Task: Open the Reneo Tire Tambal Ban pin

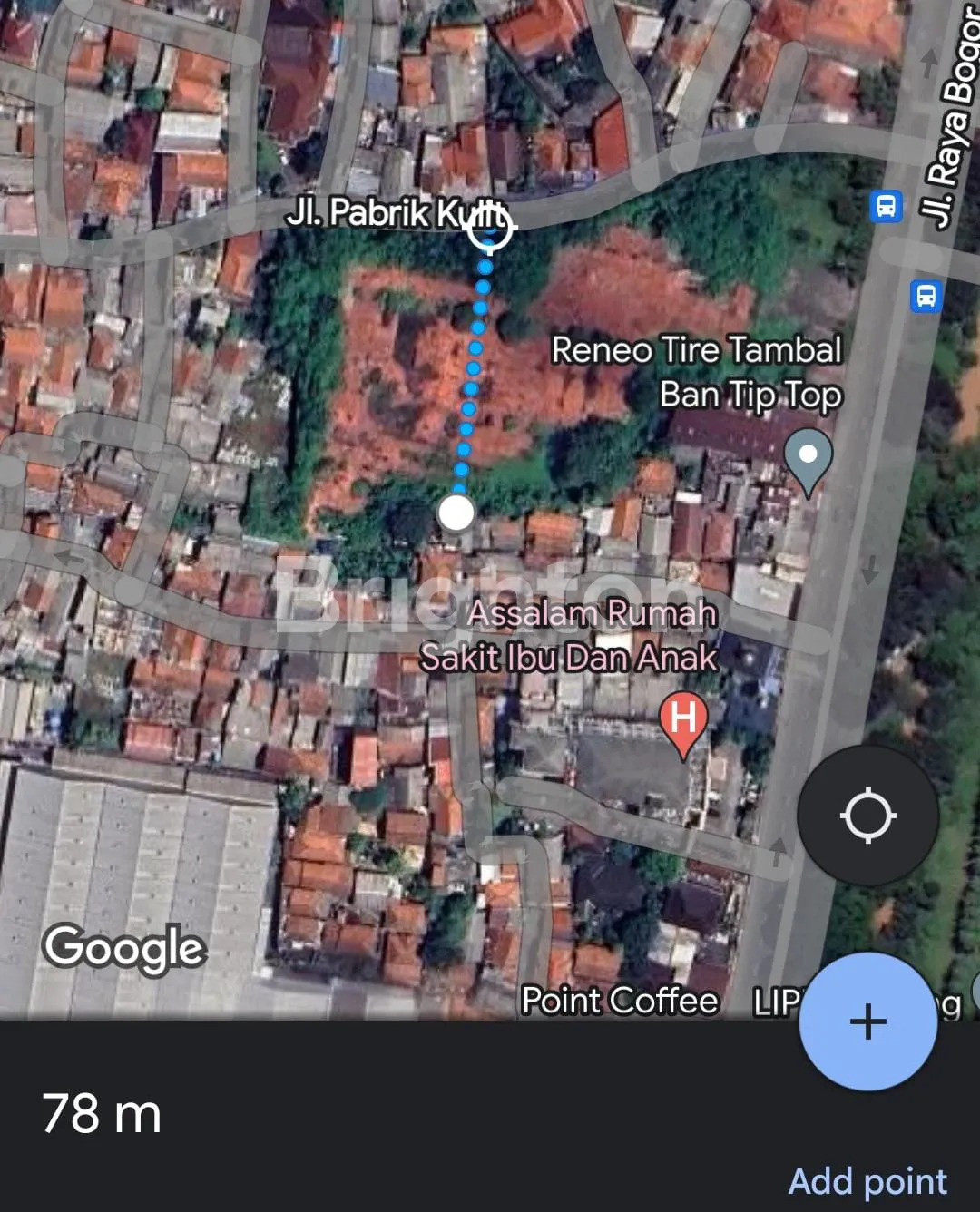Action: [x=808, y=459]
